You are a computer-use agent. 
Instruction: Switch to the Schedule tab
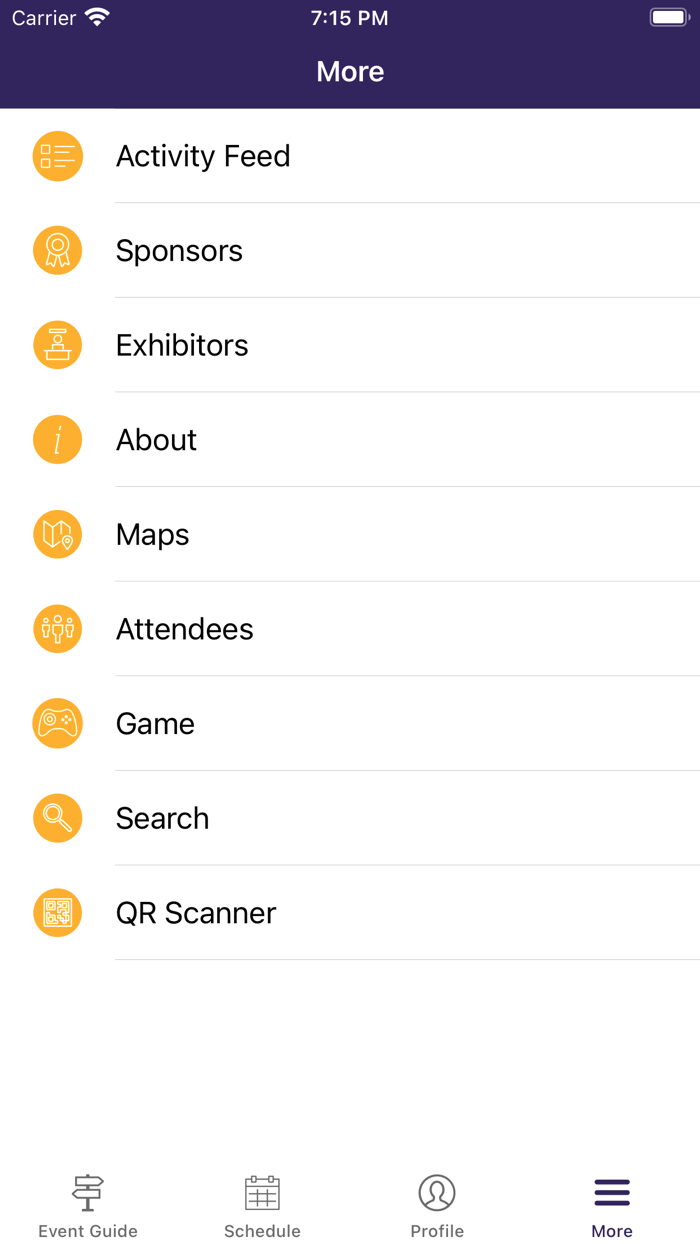pos(262,1205)
